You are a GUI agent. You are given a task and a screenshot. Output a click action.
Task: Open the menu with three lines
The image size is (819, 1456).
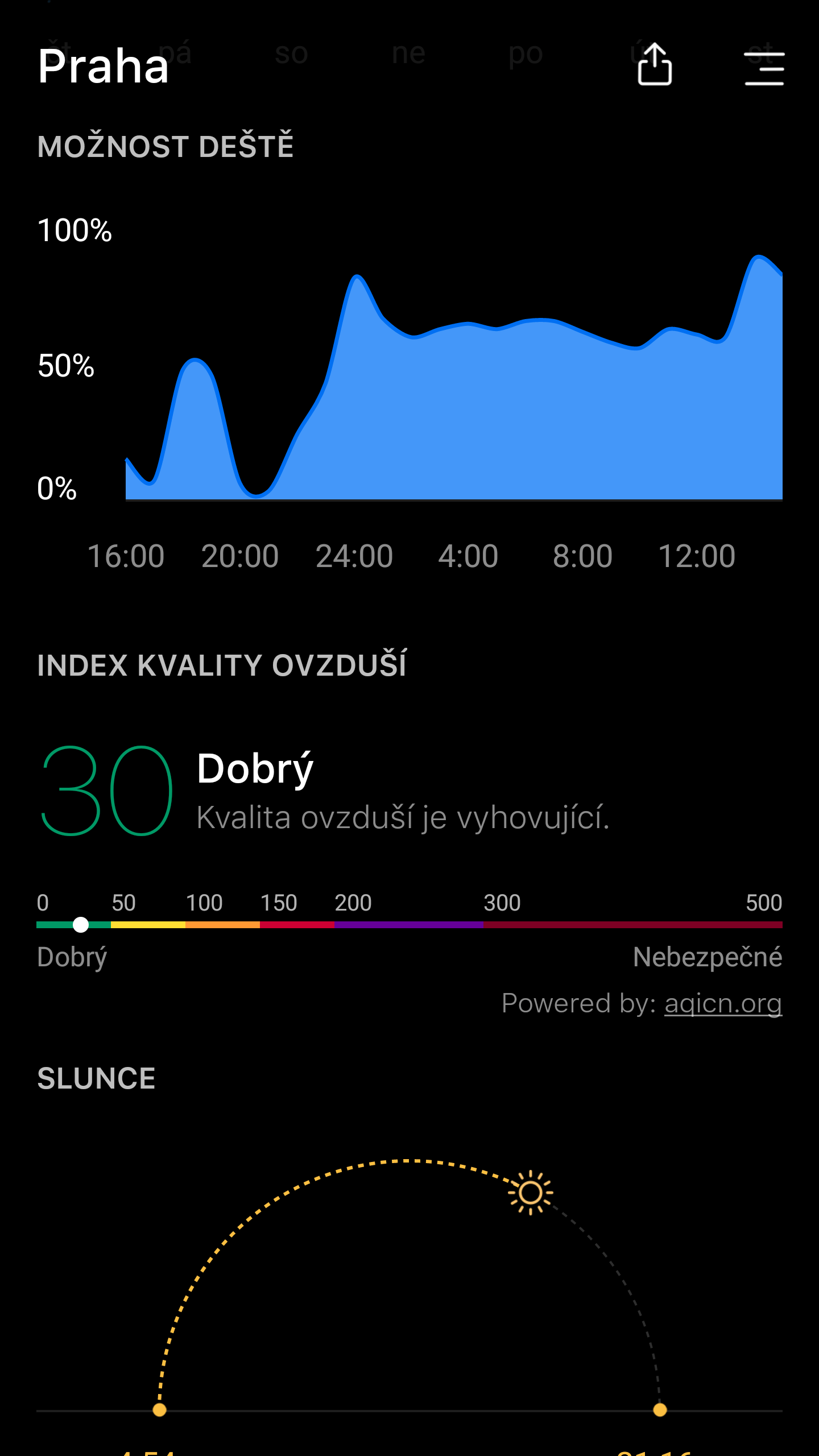click(x=764, y=68)
